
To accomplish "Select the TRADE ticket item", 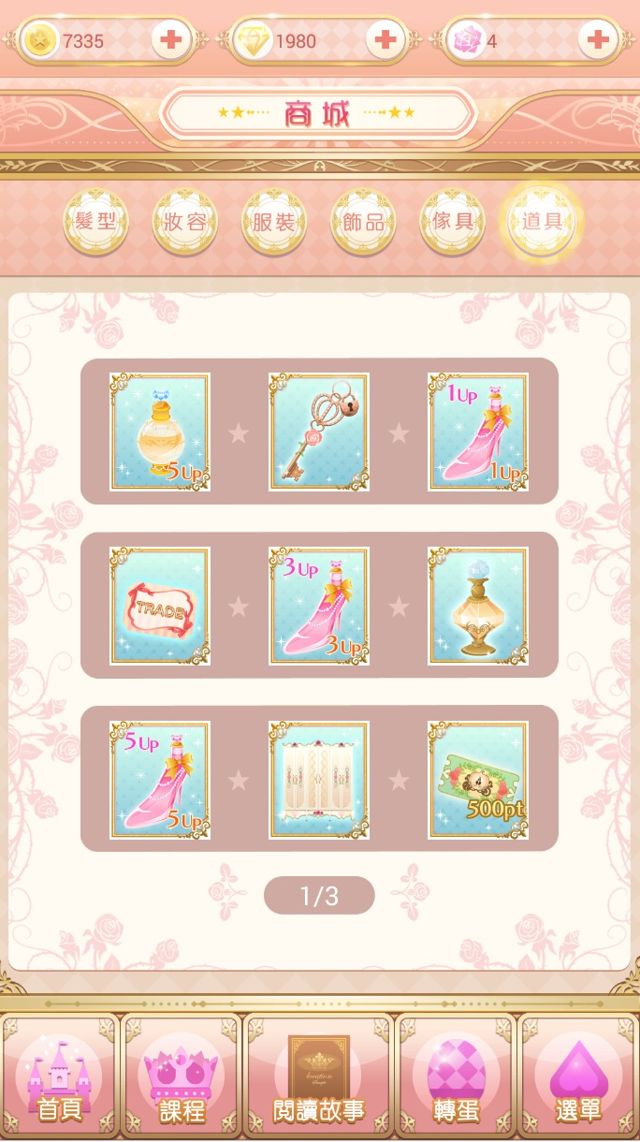I will (160, 605).
